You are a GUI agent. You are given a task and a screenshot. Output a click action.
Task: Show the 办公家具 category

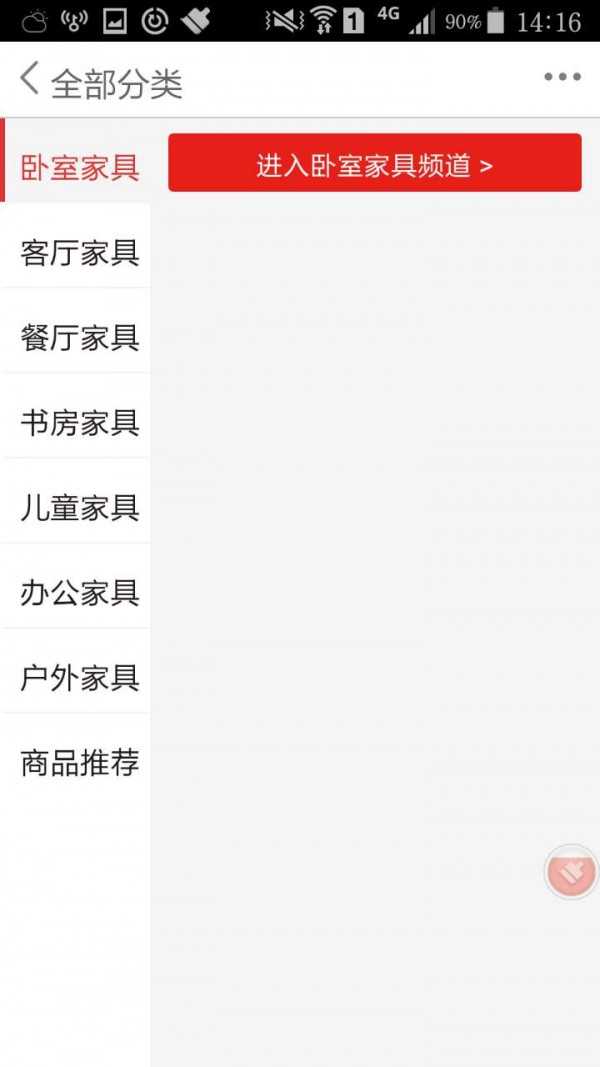pyautogui.click(x=78, y=592)
